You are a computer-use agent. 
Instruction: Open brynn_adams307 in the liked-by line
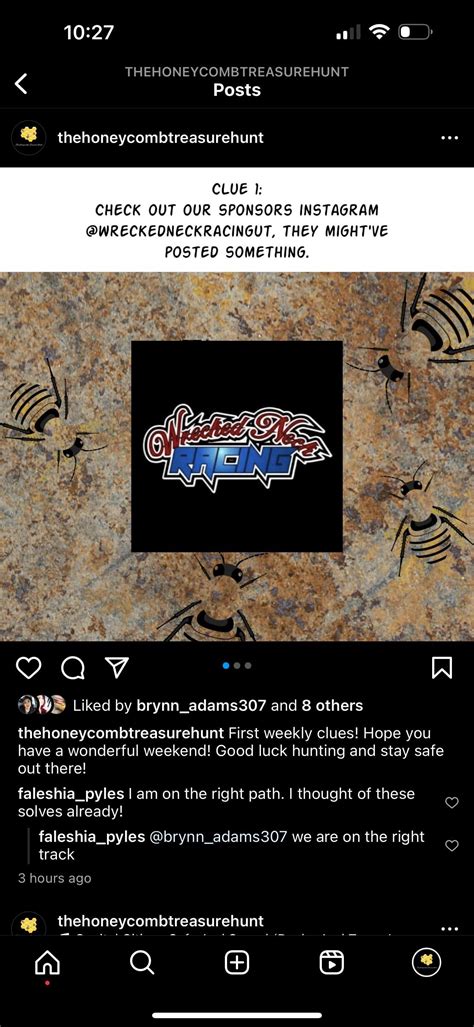point(201,705)
